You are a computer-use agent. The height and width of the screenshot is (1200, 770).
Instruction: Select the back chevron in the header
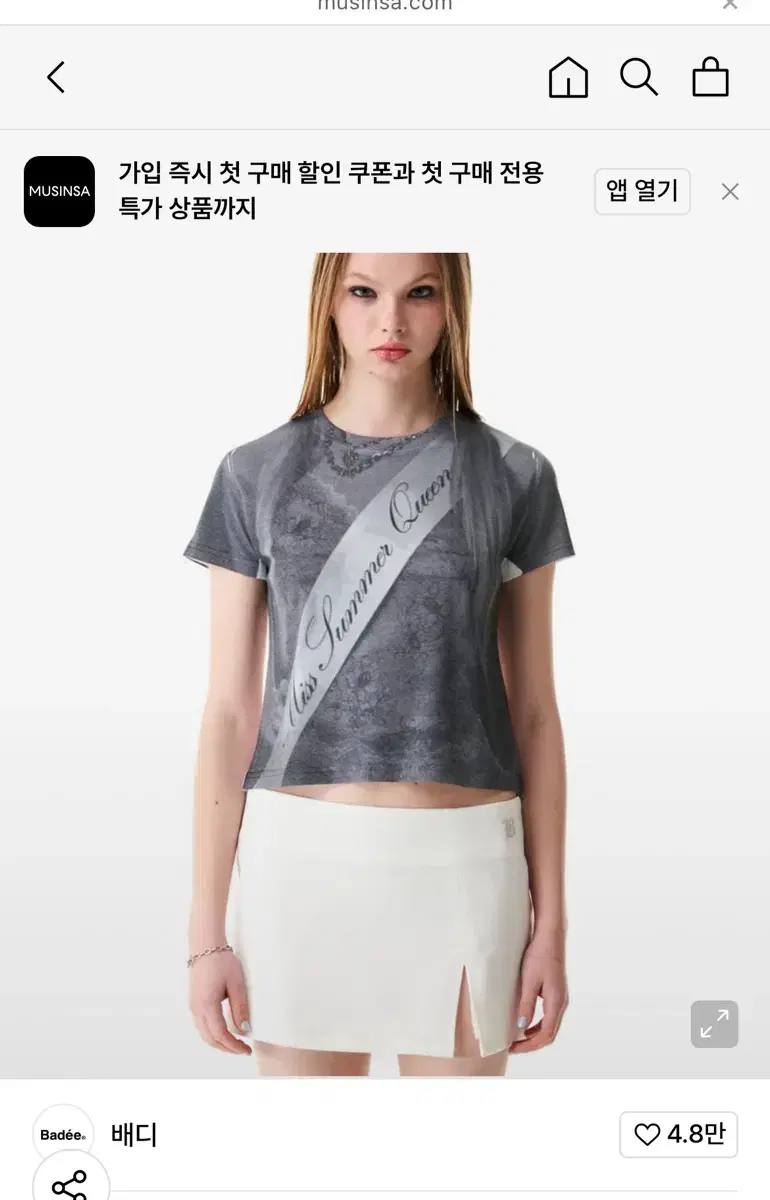(x=55, y=77)
